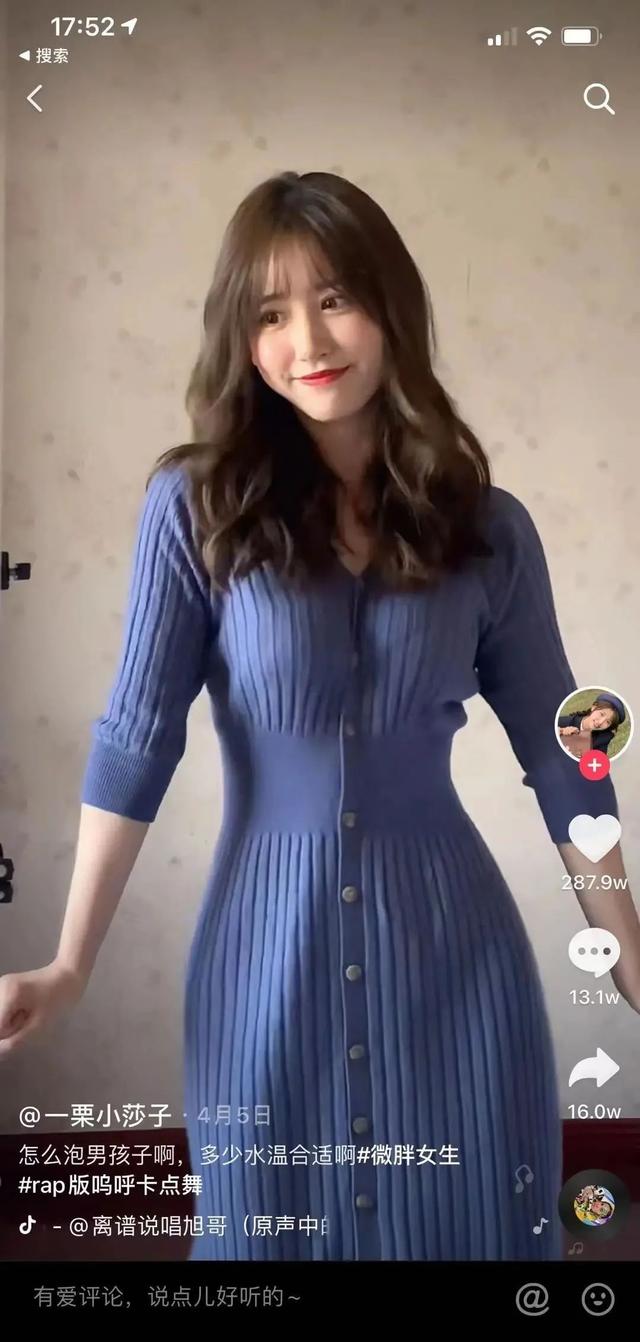This screenshot has height=1342, width=640.
Task: Open the #rap版呜呼卡点舞 hashtag
Action: tap(110, 1186)
